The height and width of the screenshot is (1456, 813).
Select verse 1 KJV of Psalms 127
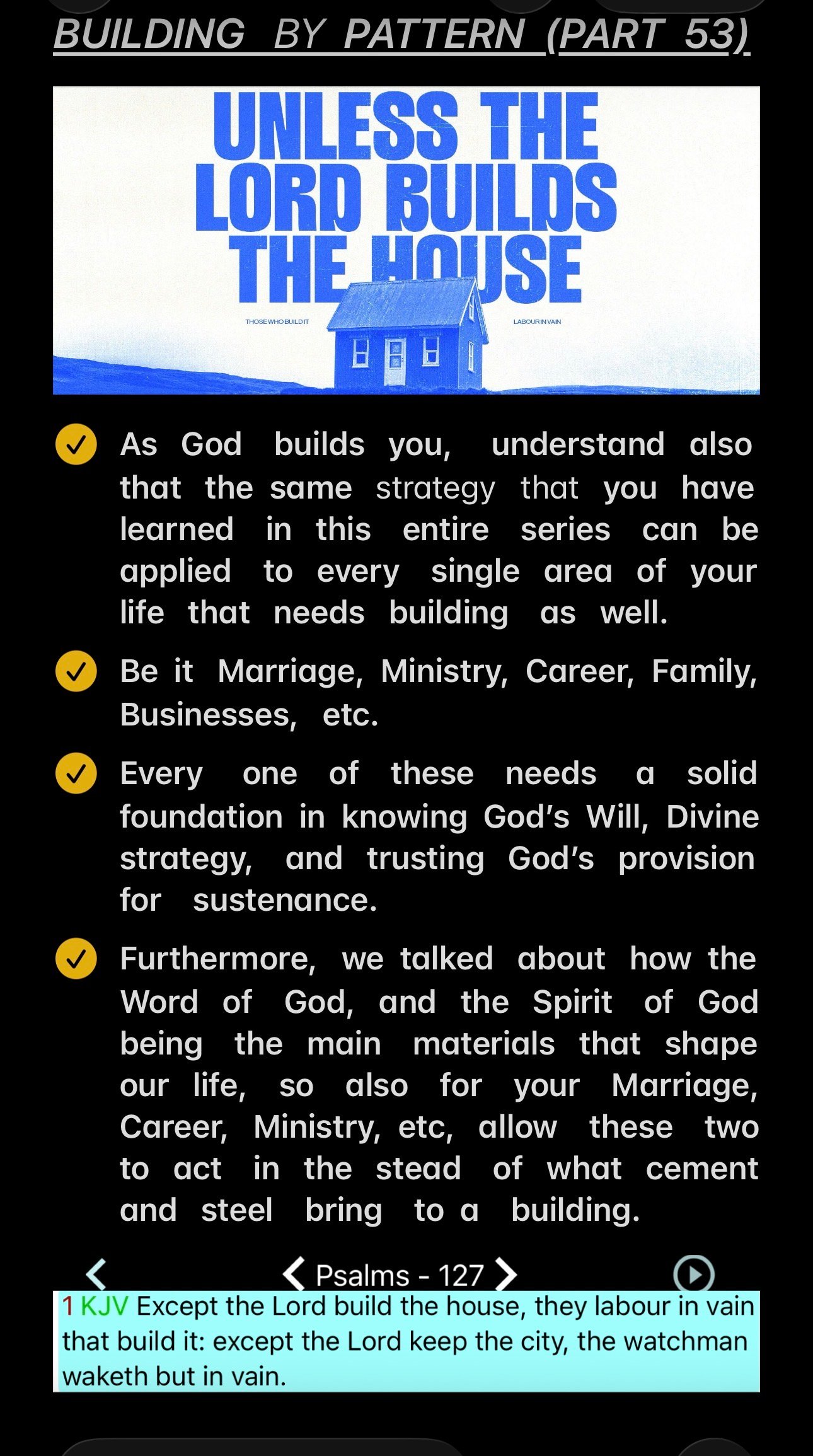coord(407,1341)
